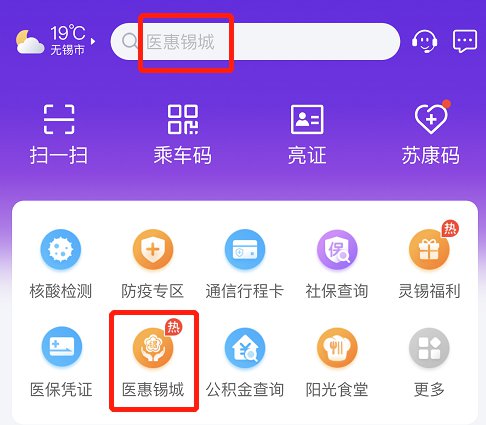Open 核酸检测 service
This screenshot has height=425, width=486.
[61, 264]
